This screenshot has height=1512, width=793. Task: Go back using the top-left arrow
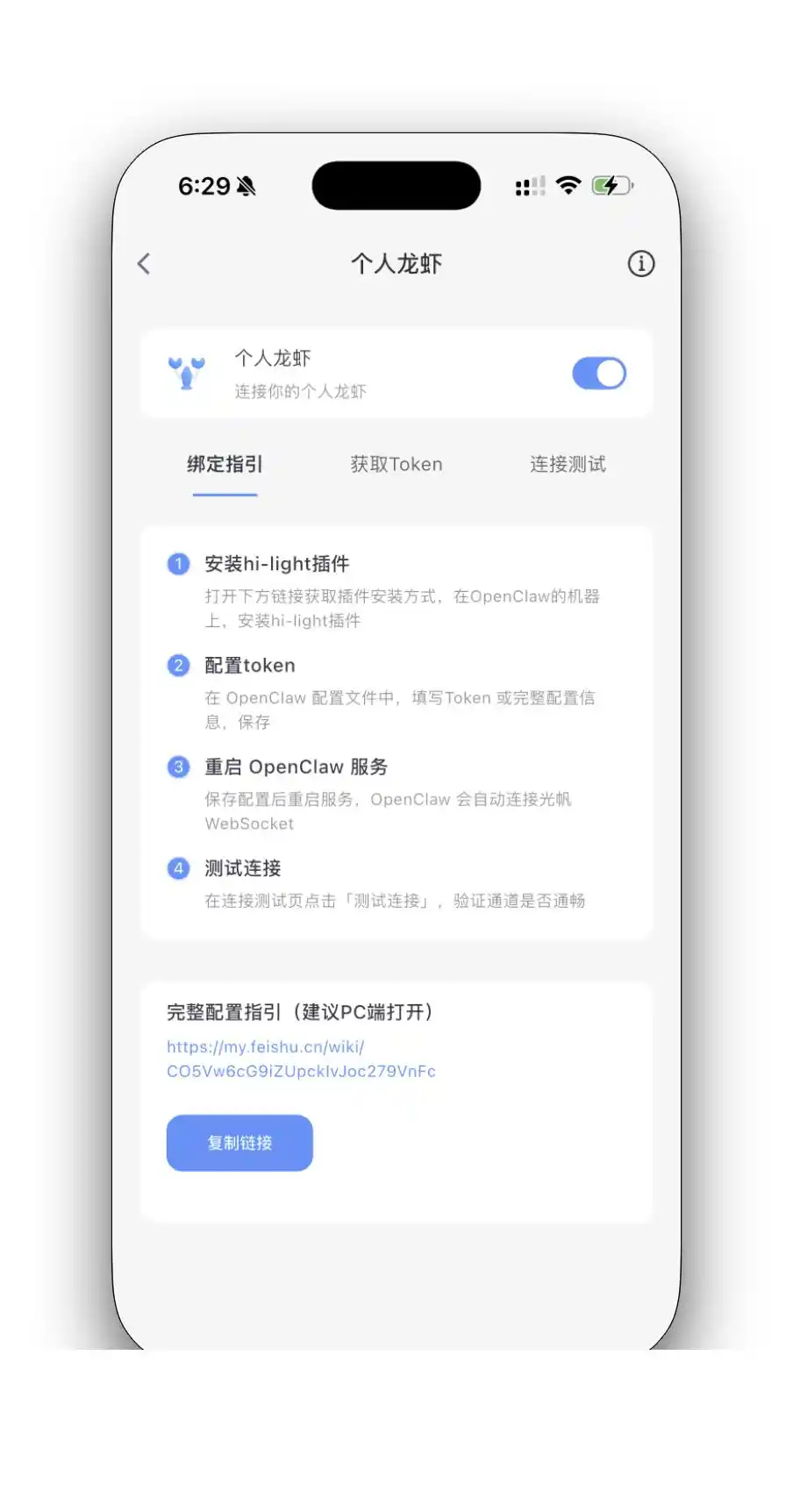point(144,264)
